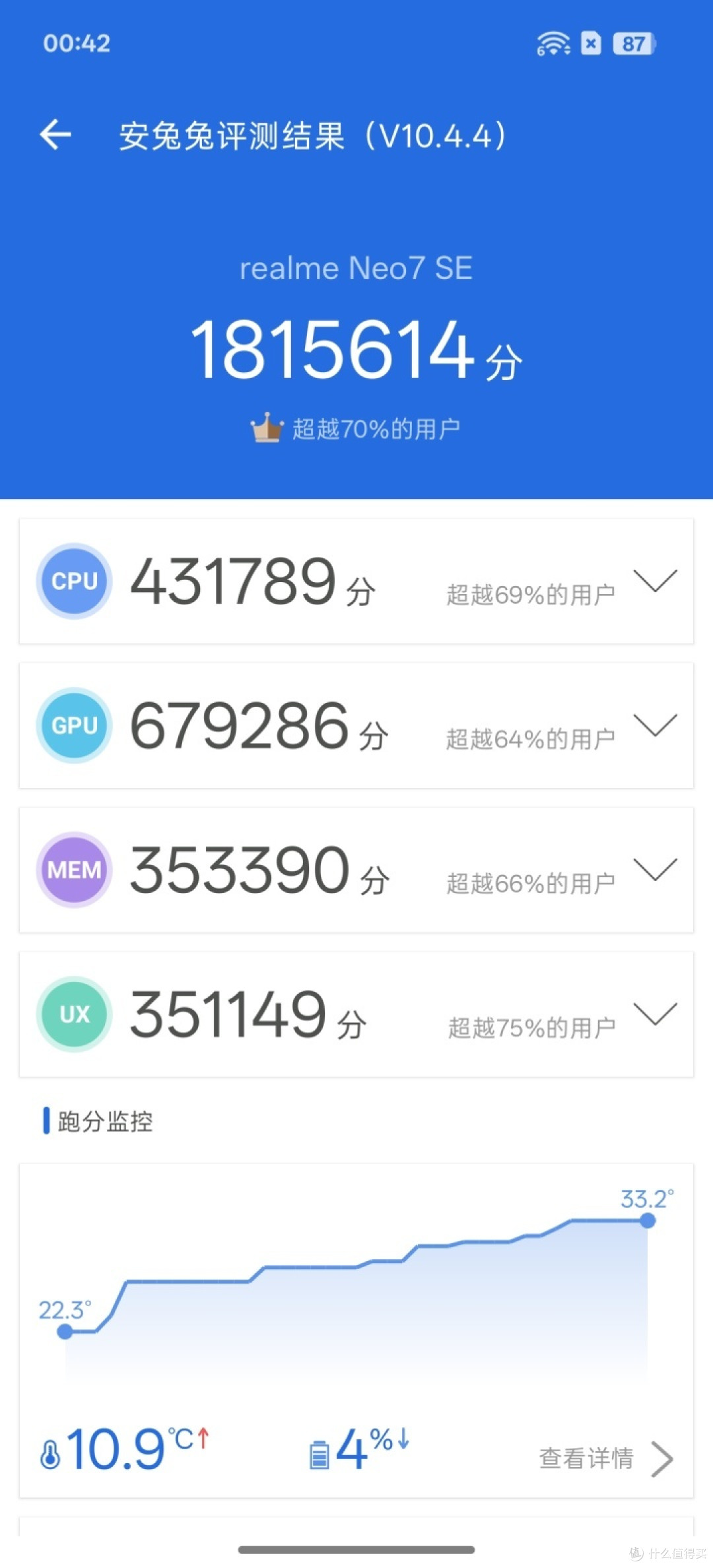Tap the realme Neo7 SE device name

click(x=356, y=267)
